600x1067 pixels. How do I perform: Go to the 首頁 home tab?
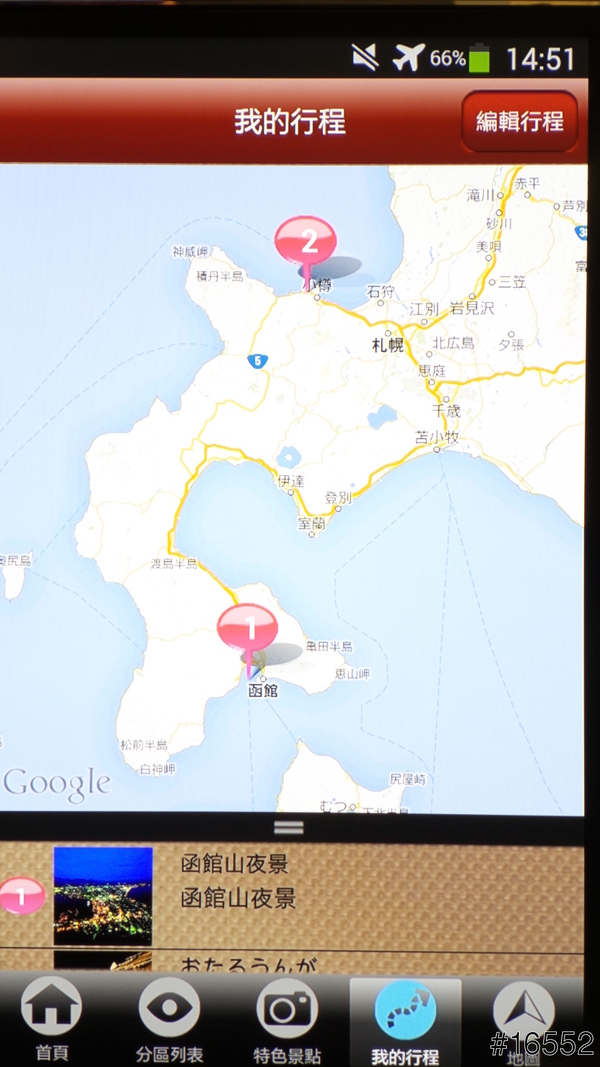click(x=51, y=1020)
